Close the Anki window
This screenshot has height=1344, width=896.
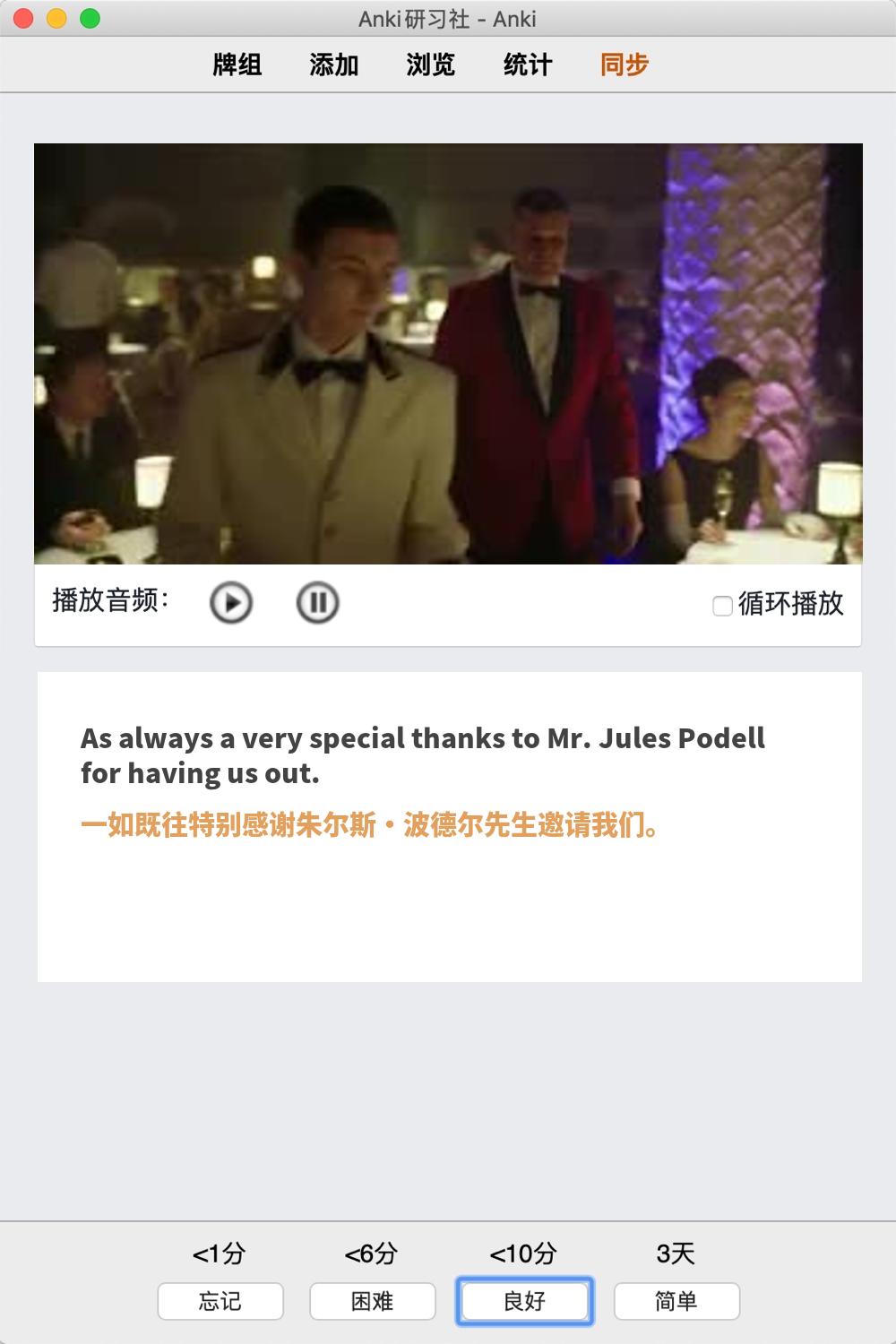24,18
